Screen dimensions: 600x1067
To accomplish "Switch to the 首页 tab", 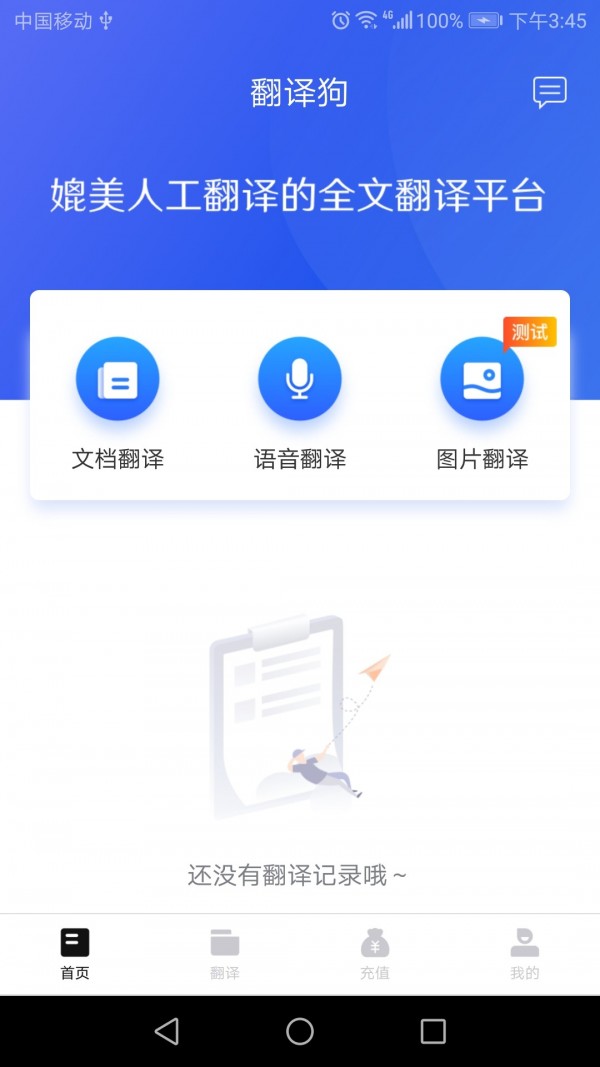I will [75, 953].
